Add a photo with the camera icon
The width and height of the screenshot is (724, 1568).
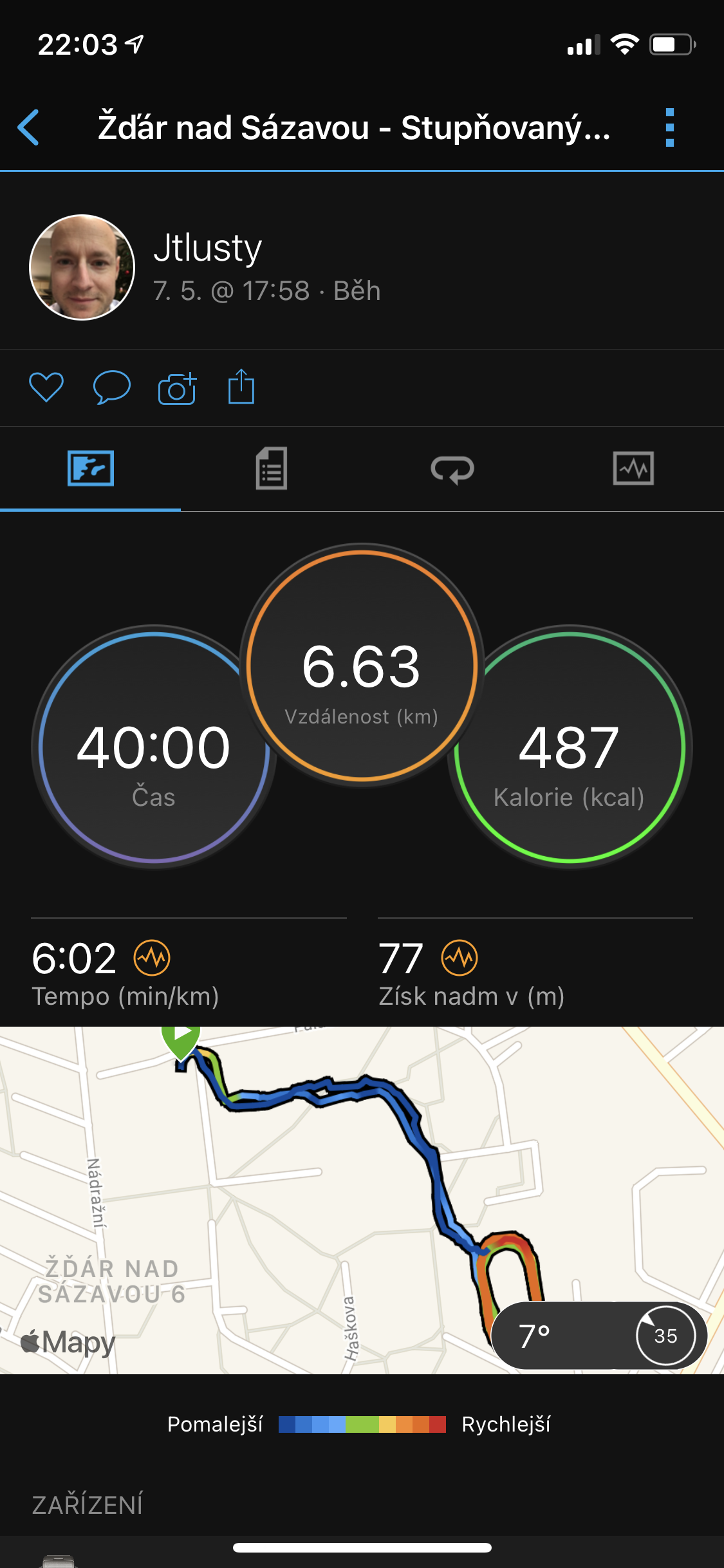tap(177, 388)
